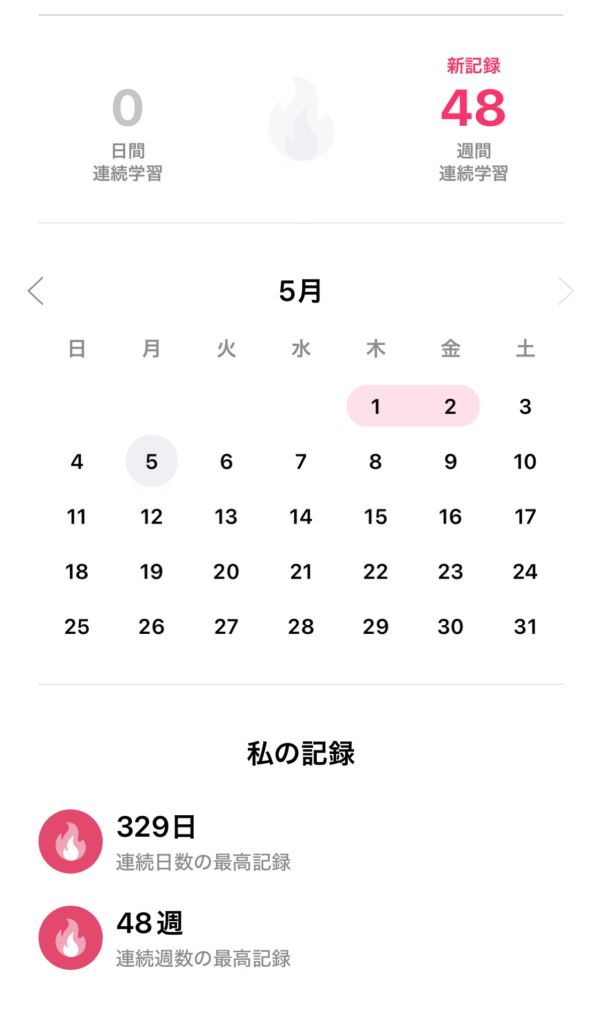Image resolution: width=602 pixels, height=1024 pixels.
Task: Go to the next month after 5月
Action: 566,291
